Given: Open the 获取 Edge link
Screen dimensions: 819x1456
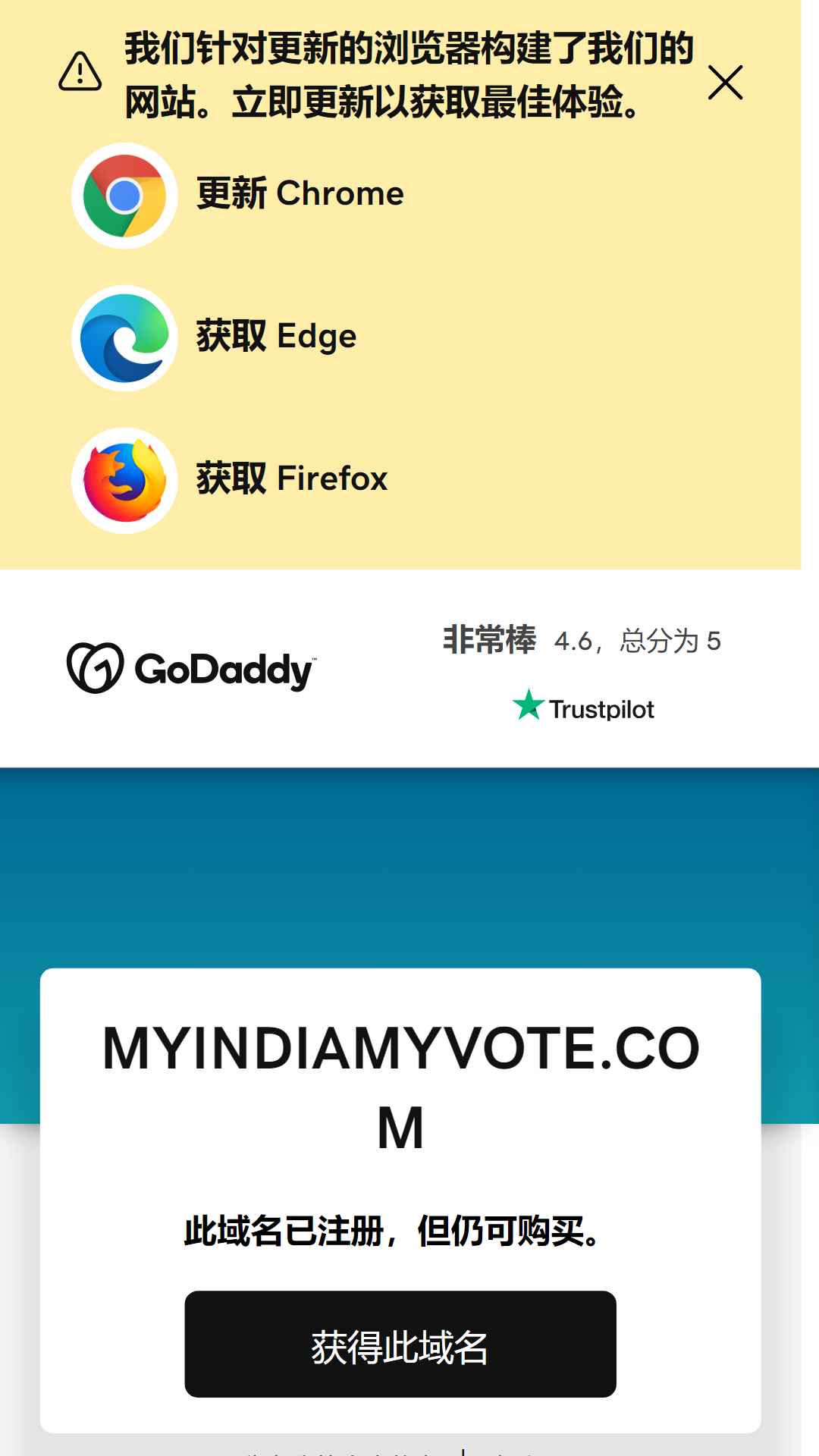Looking at the screenshot, I should (215, 337).
